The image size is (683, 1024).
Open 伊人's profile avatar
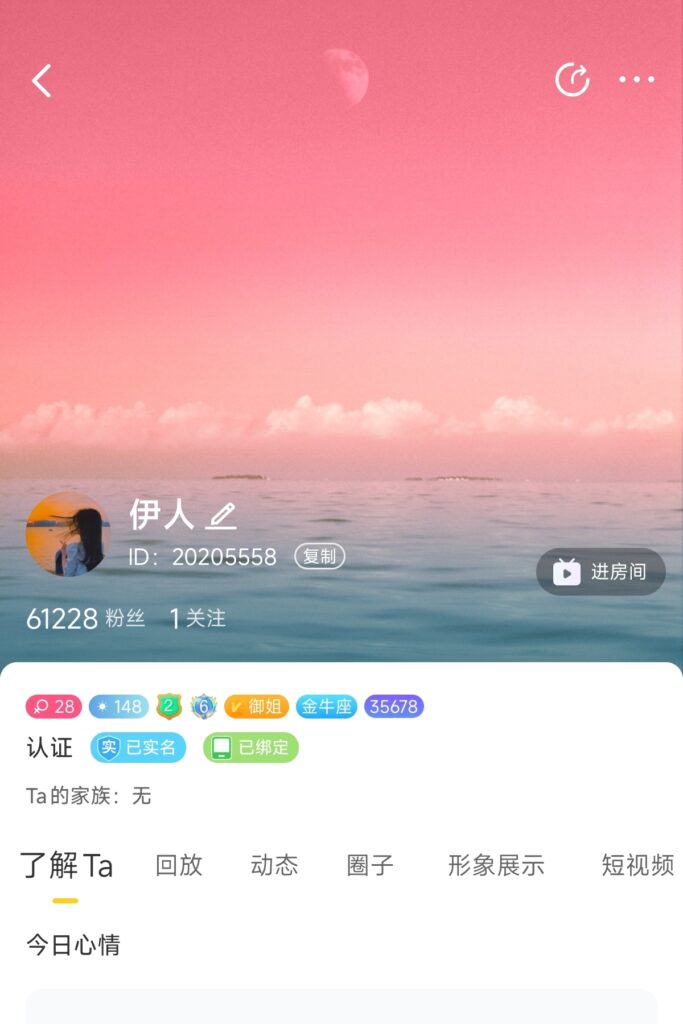pos(67,534)
